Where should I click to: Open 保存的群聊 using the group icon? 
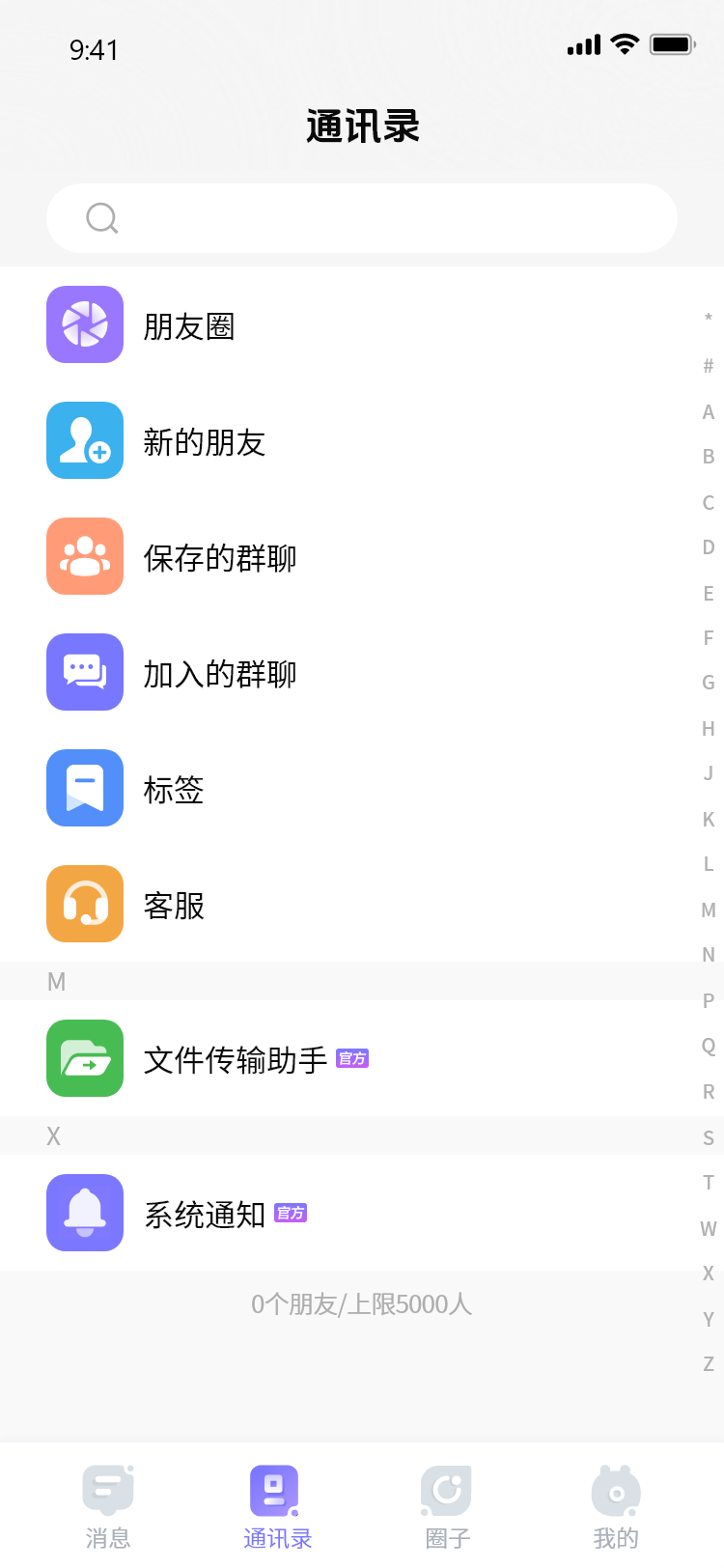pyautogui.click(x=85, y=556)
